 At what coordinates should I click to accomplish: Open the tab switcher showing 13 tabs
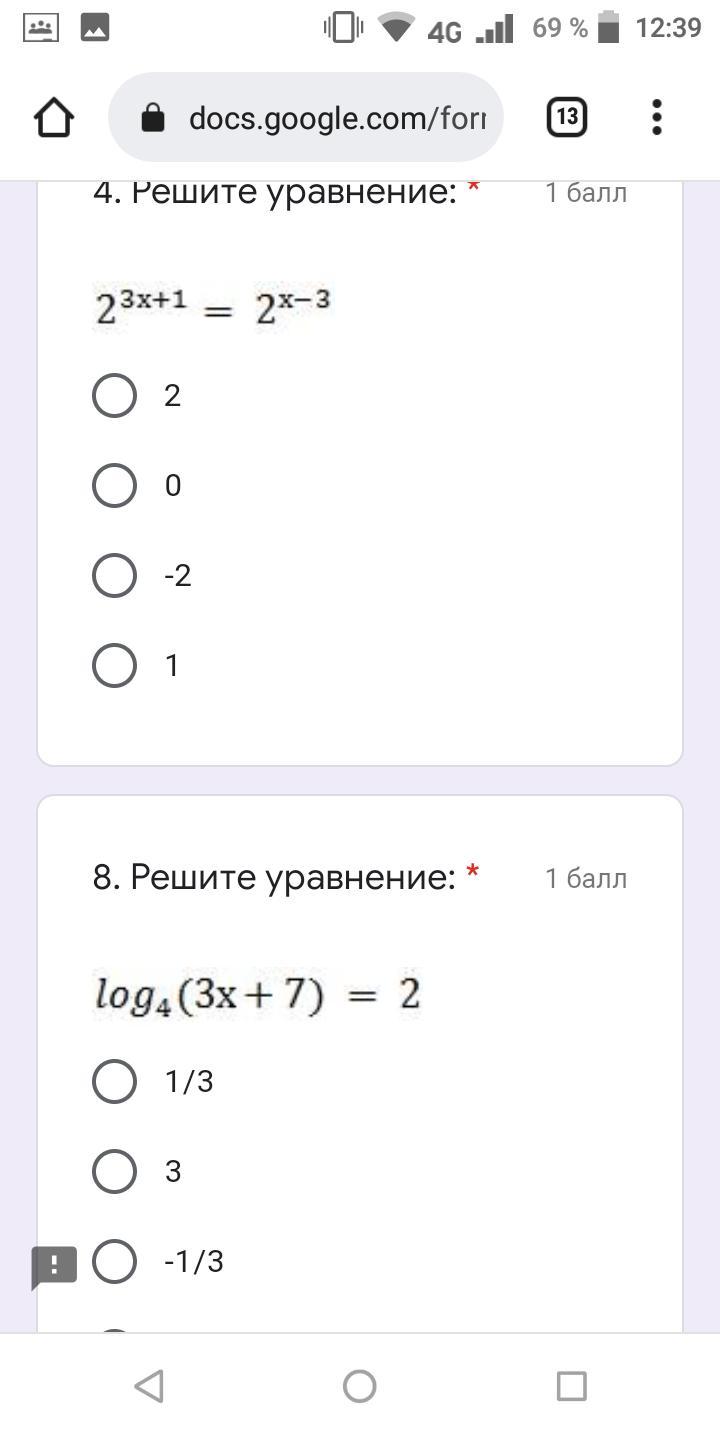tap(567, 118)
